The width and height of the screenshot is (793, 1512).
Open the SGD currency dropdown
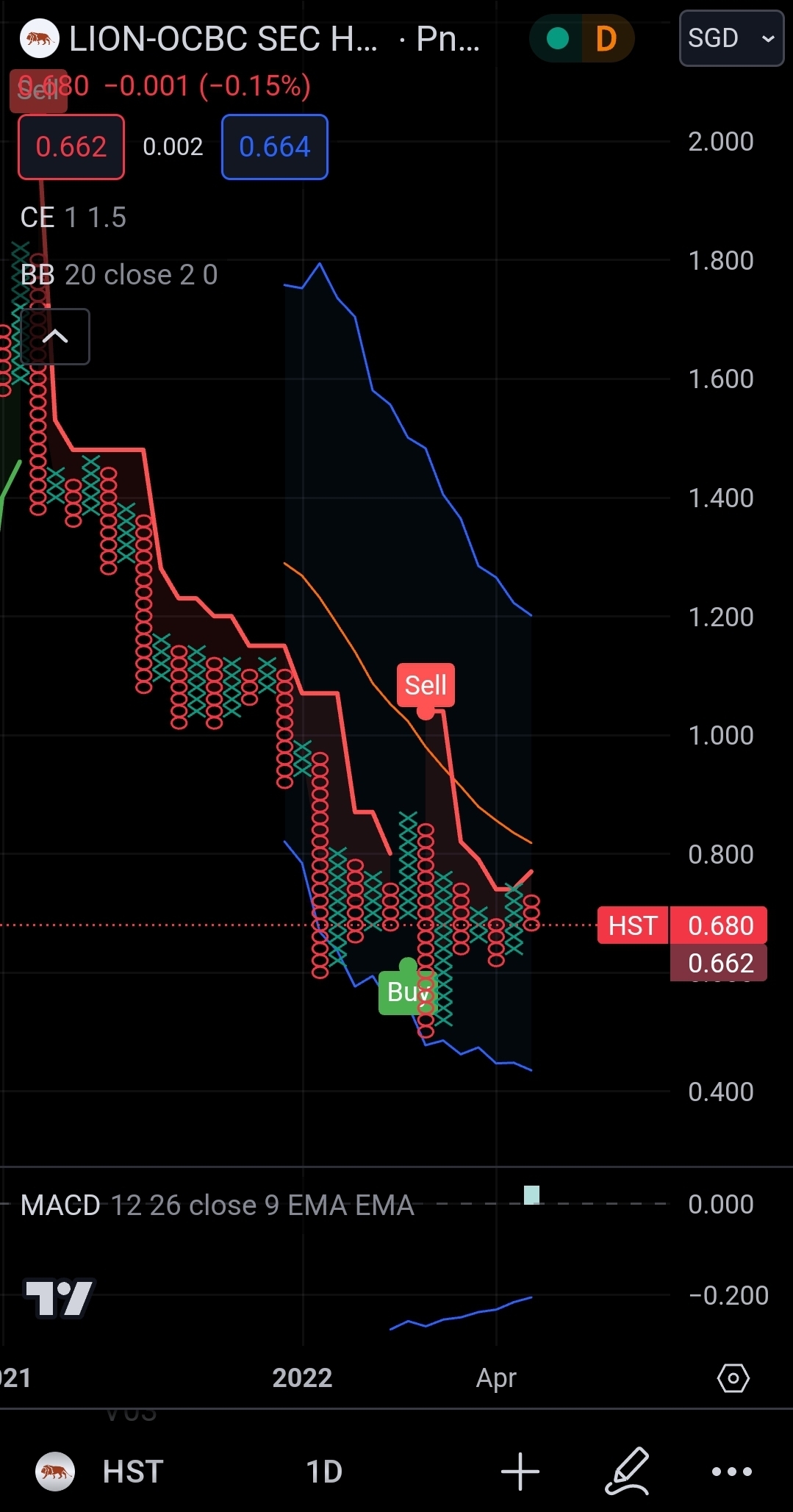[731, 38]
